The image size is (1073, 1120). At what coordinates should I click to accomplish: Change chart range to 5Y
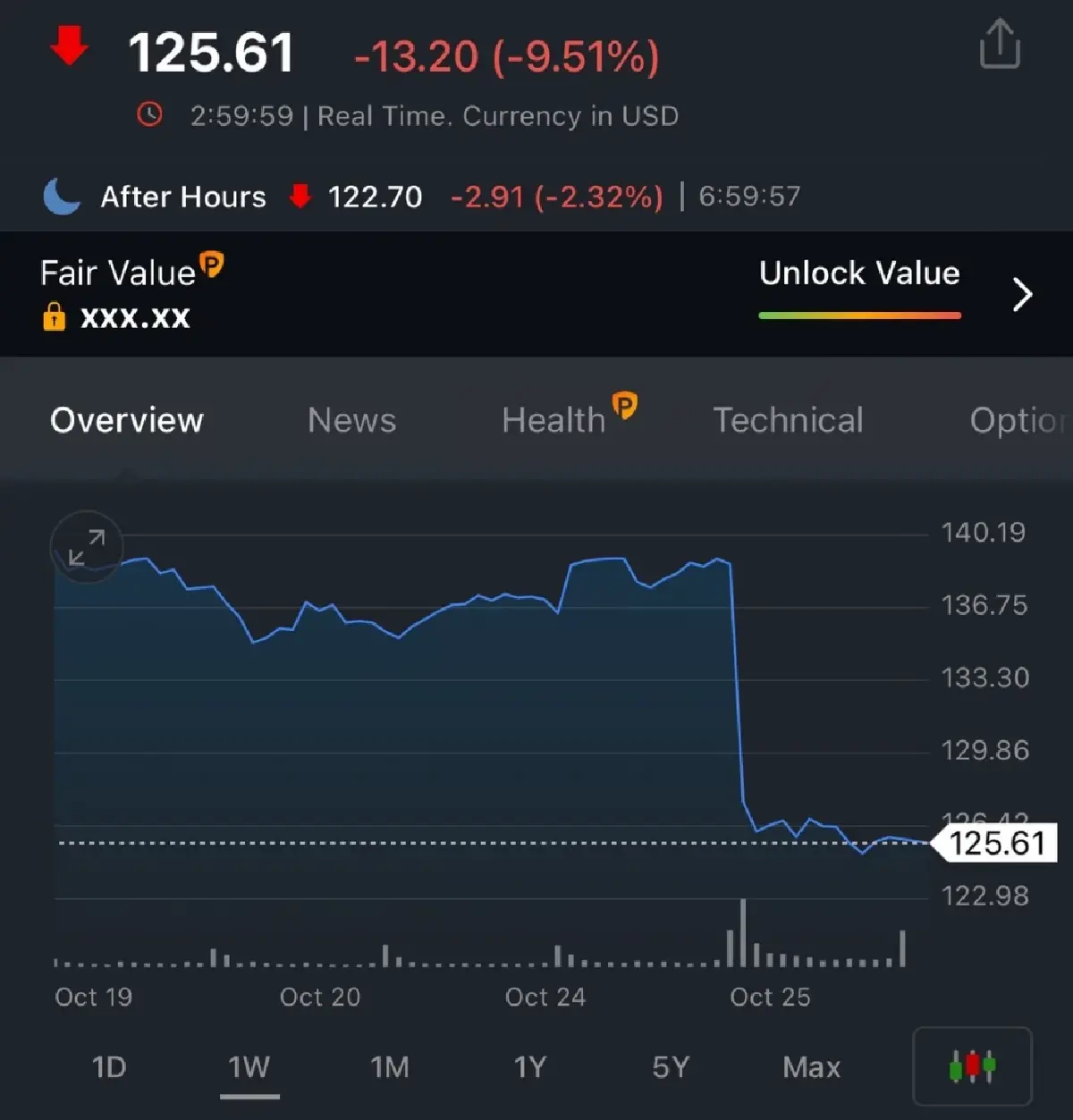[x=671, y=1066]
